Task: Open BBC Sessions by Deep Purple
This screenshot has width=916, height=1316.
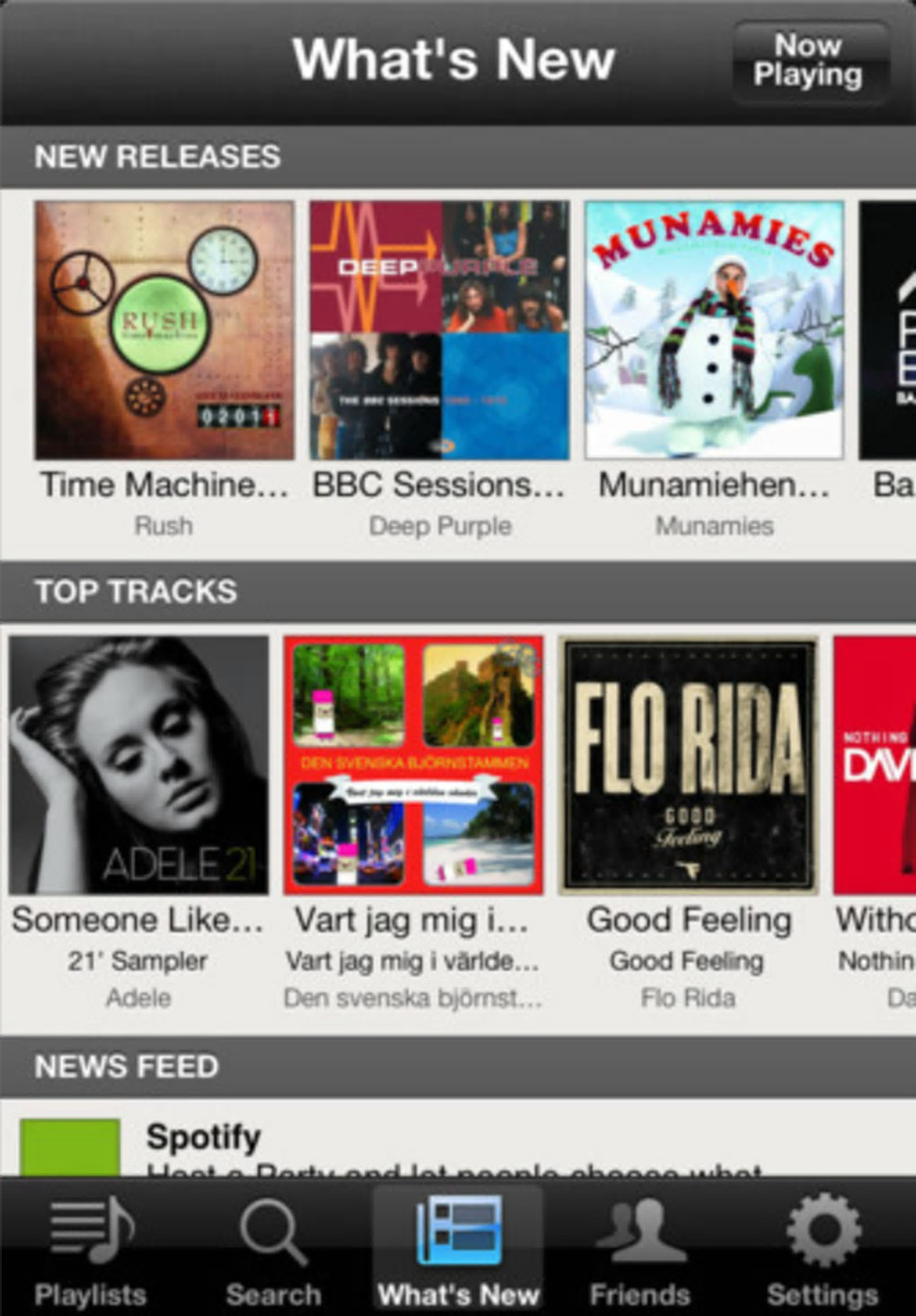Action: pos(439,330)
